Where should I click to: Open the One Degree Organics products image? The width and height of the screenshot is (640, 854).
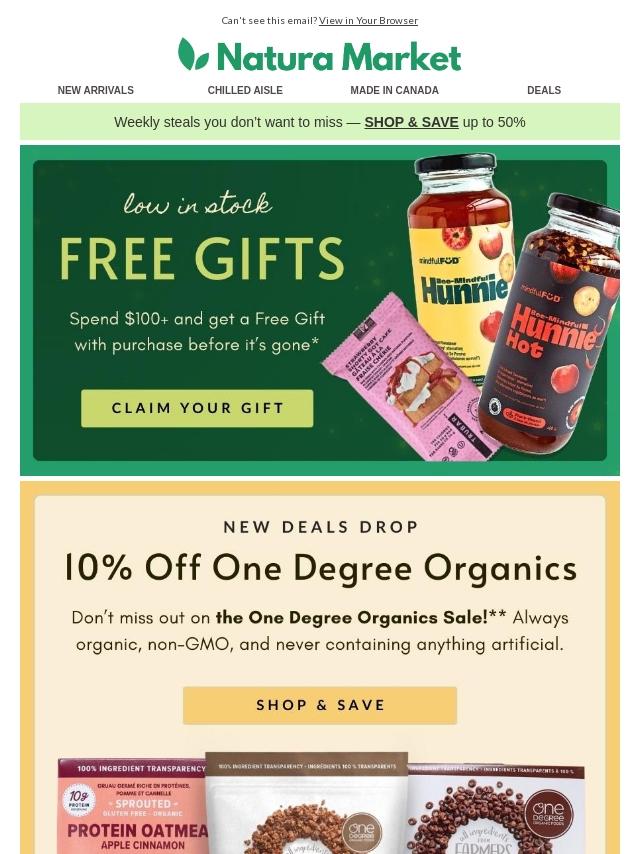[321, 803]
